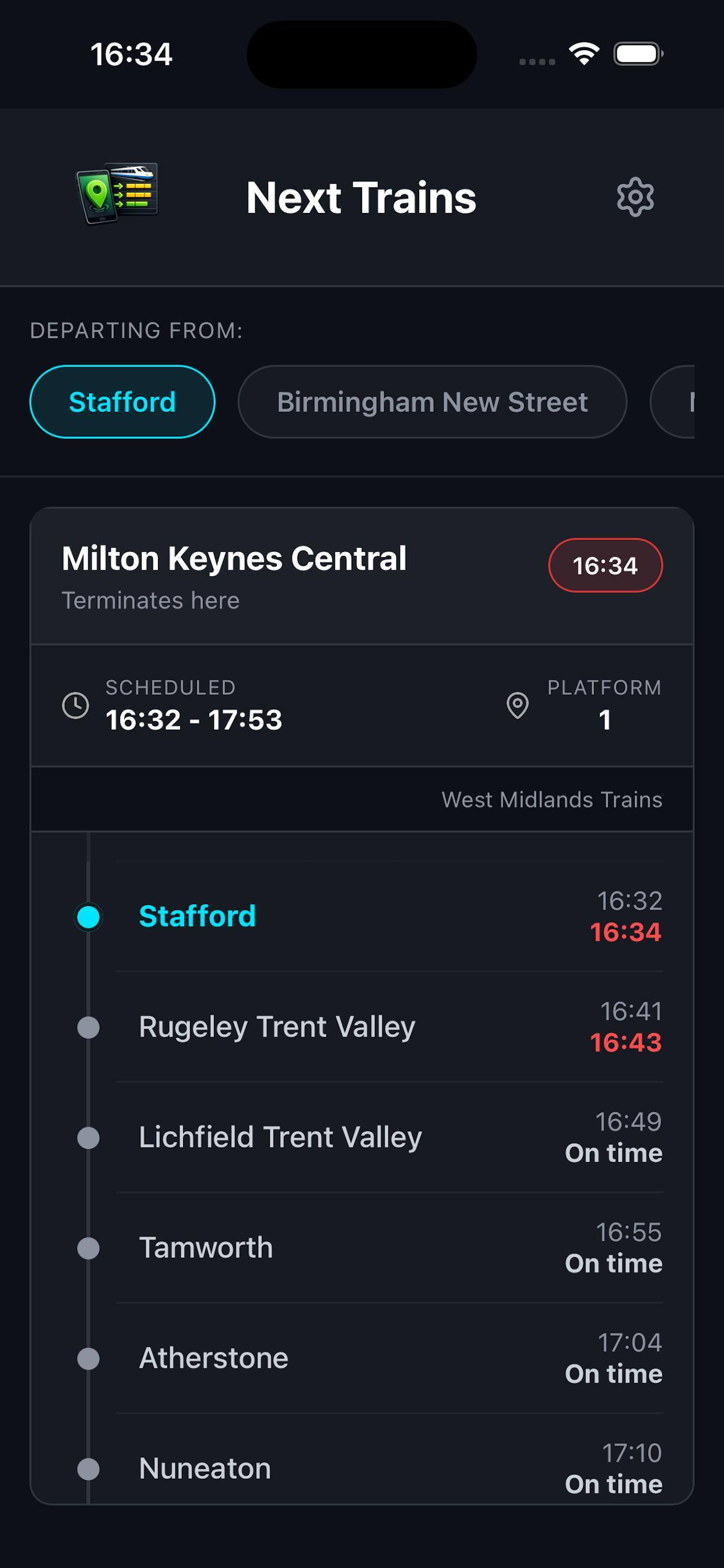The height and width of the screenshot is (1568, 724).
Task: Tap the Wi-Fi indicator in the status bar
Action: pos(584,55)
